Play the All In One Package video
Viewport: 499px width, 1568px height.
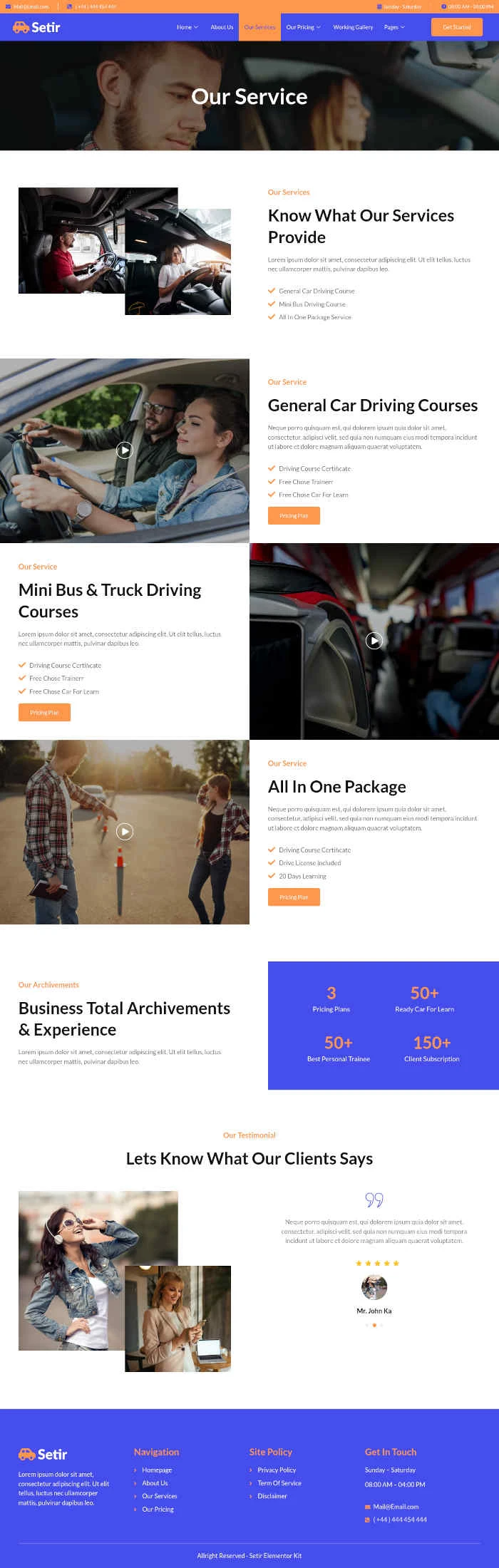[x=125, y=831]
